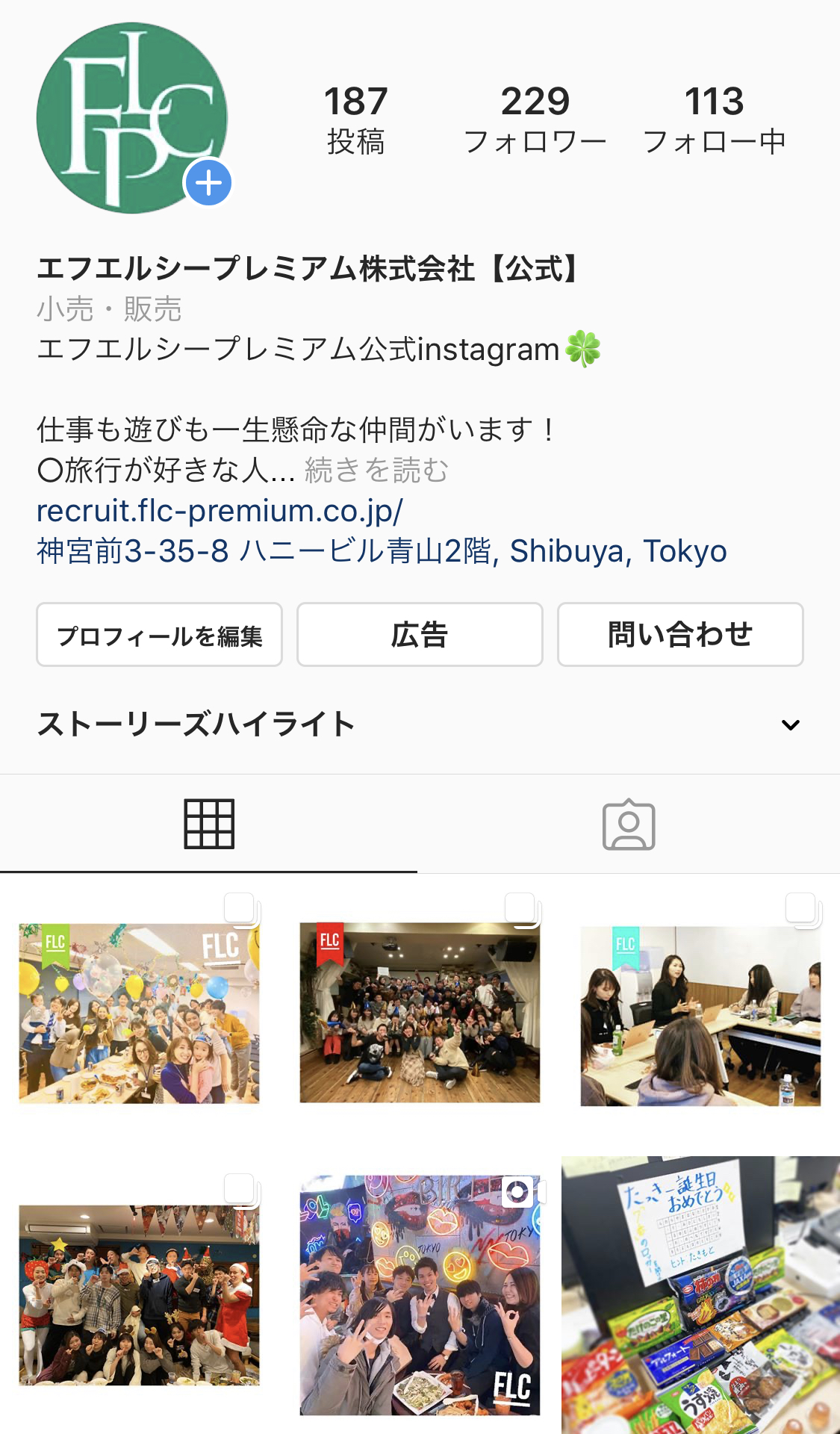
Task: Open the meeting room discussion post
Action: (x=700, y=1014)
